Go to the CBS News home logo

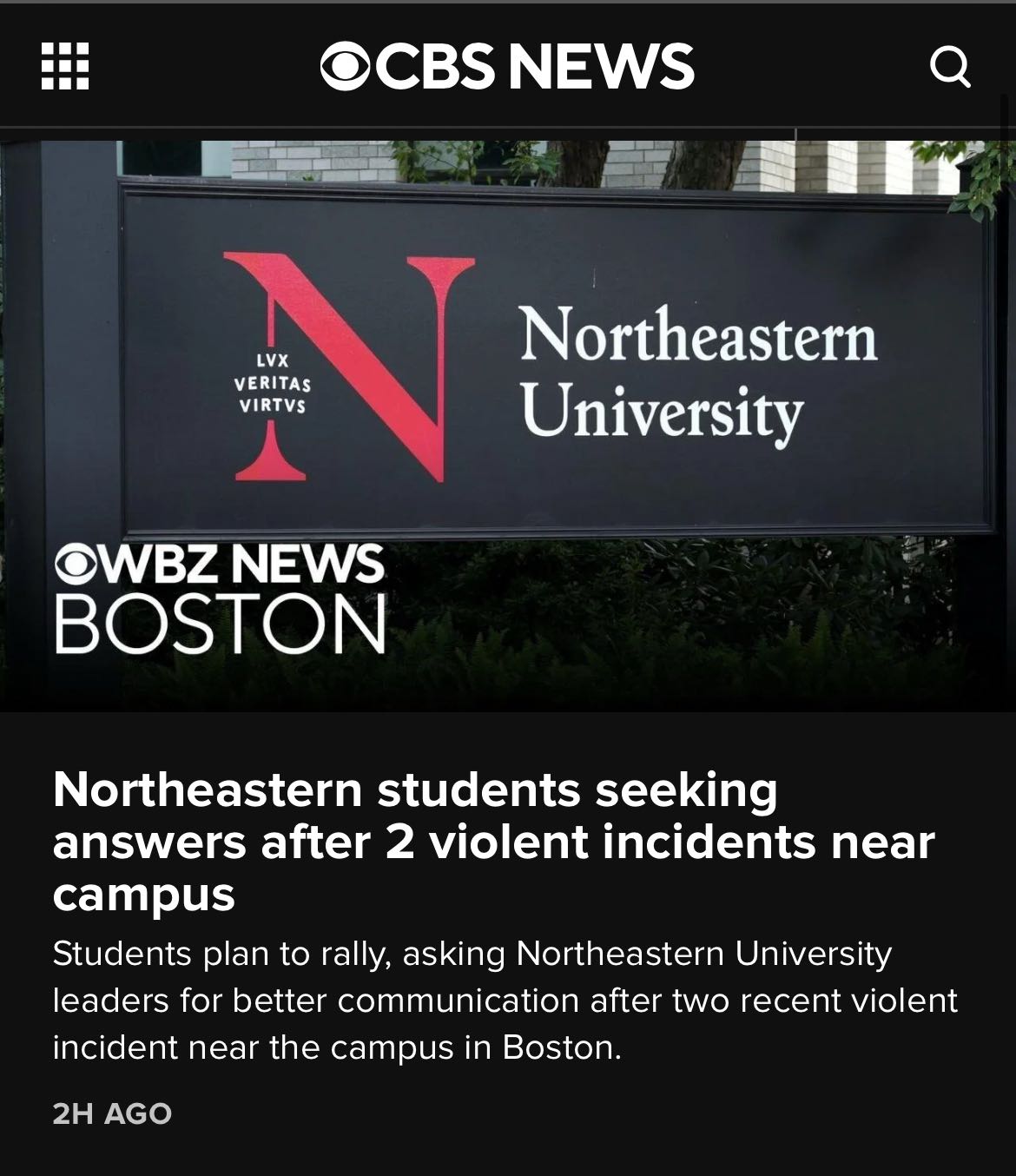tap(507, 66)
